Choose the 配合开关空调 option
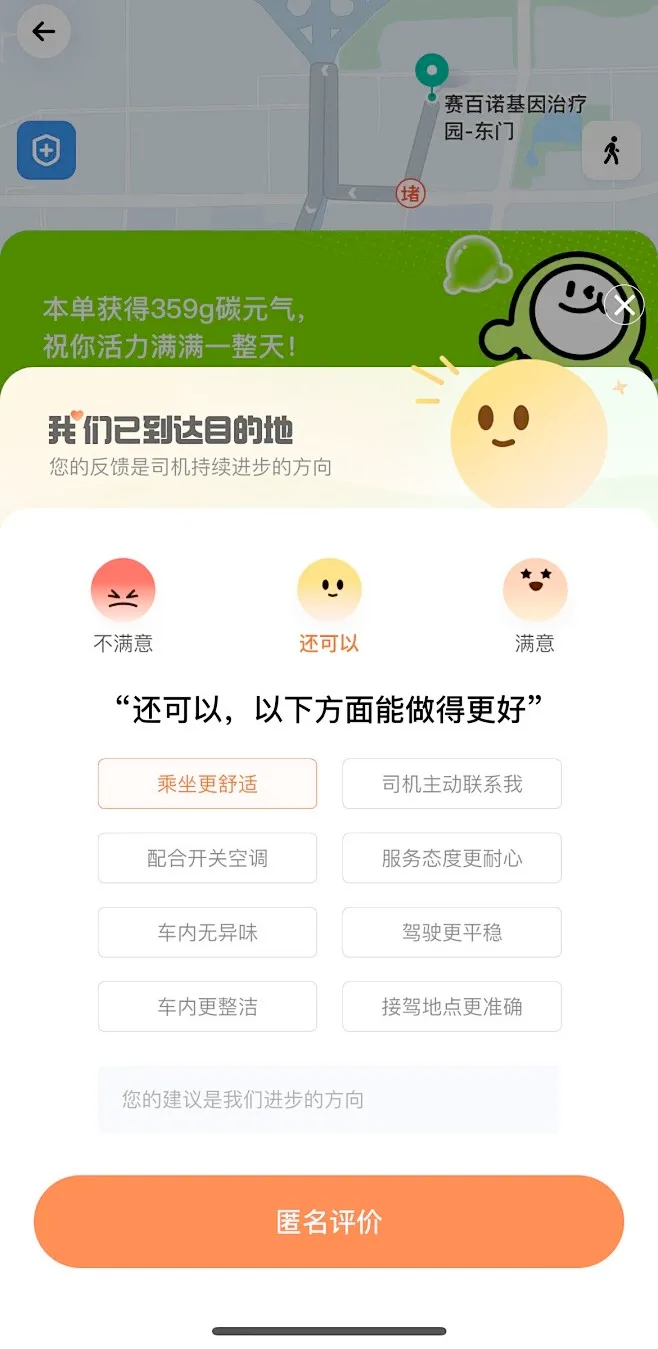The width and height of the screenshot is (658, 1349). [207, 858]
